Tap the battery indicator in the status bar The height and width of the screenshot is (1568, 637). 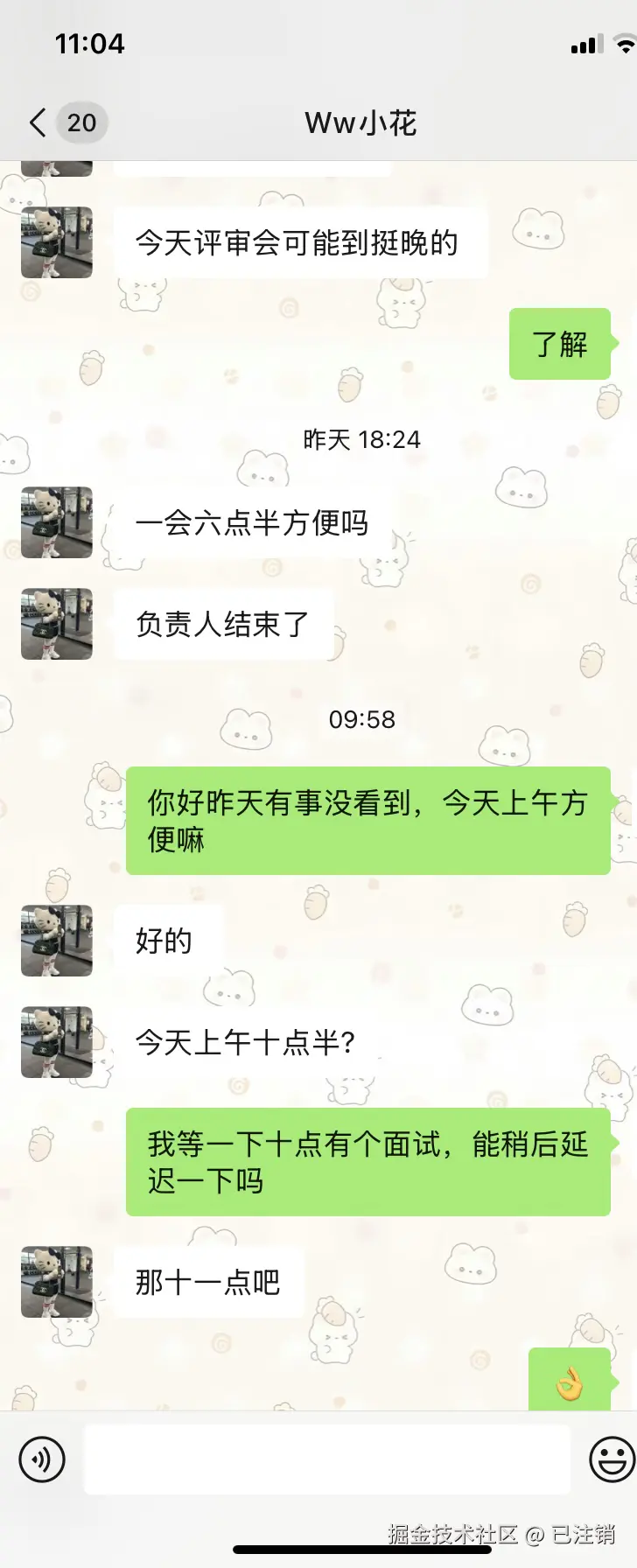(x=636, y=43)
